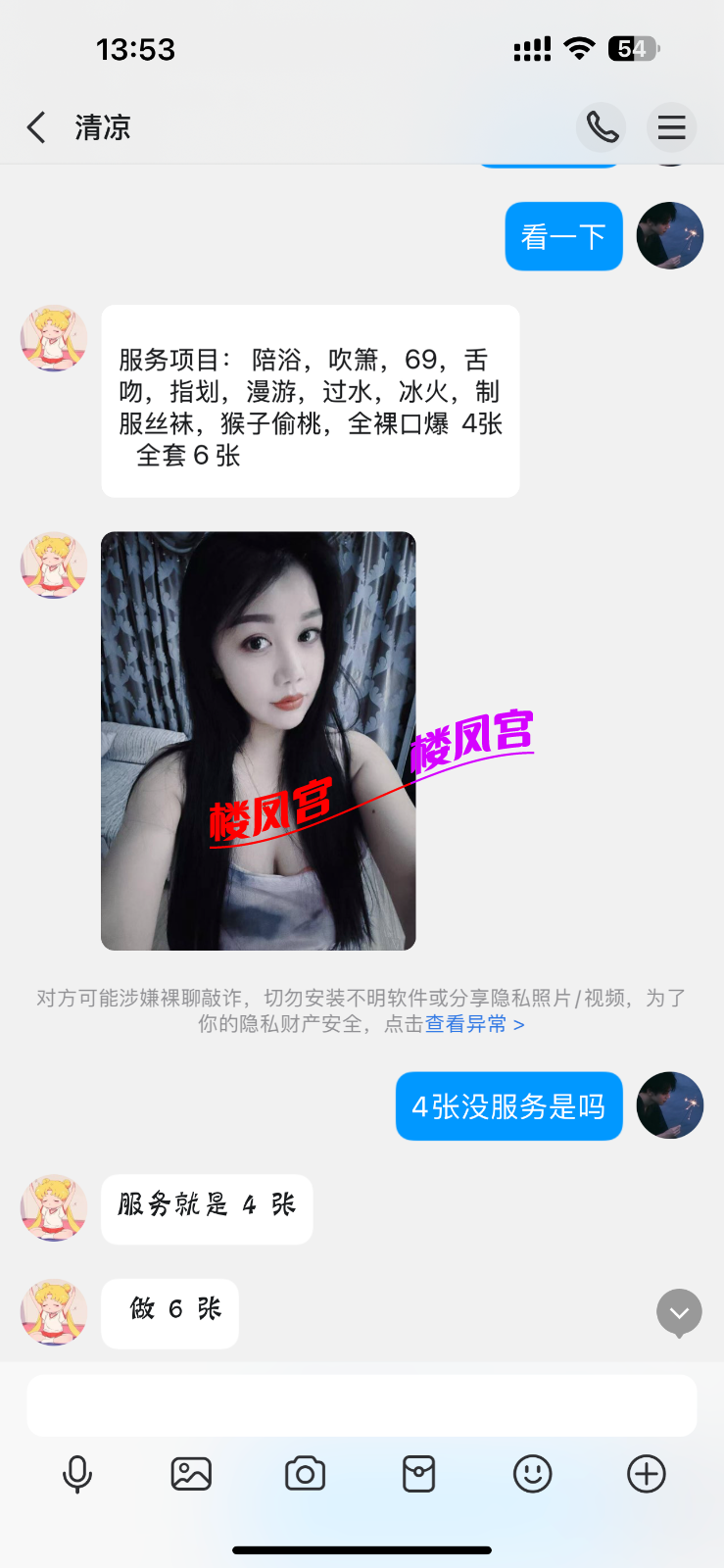View 清凉's profile from the avatar beside 做 6 张
The image size is (724, 1568).
(x=54, y=1311)
